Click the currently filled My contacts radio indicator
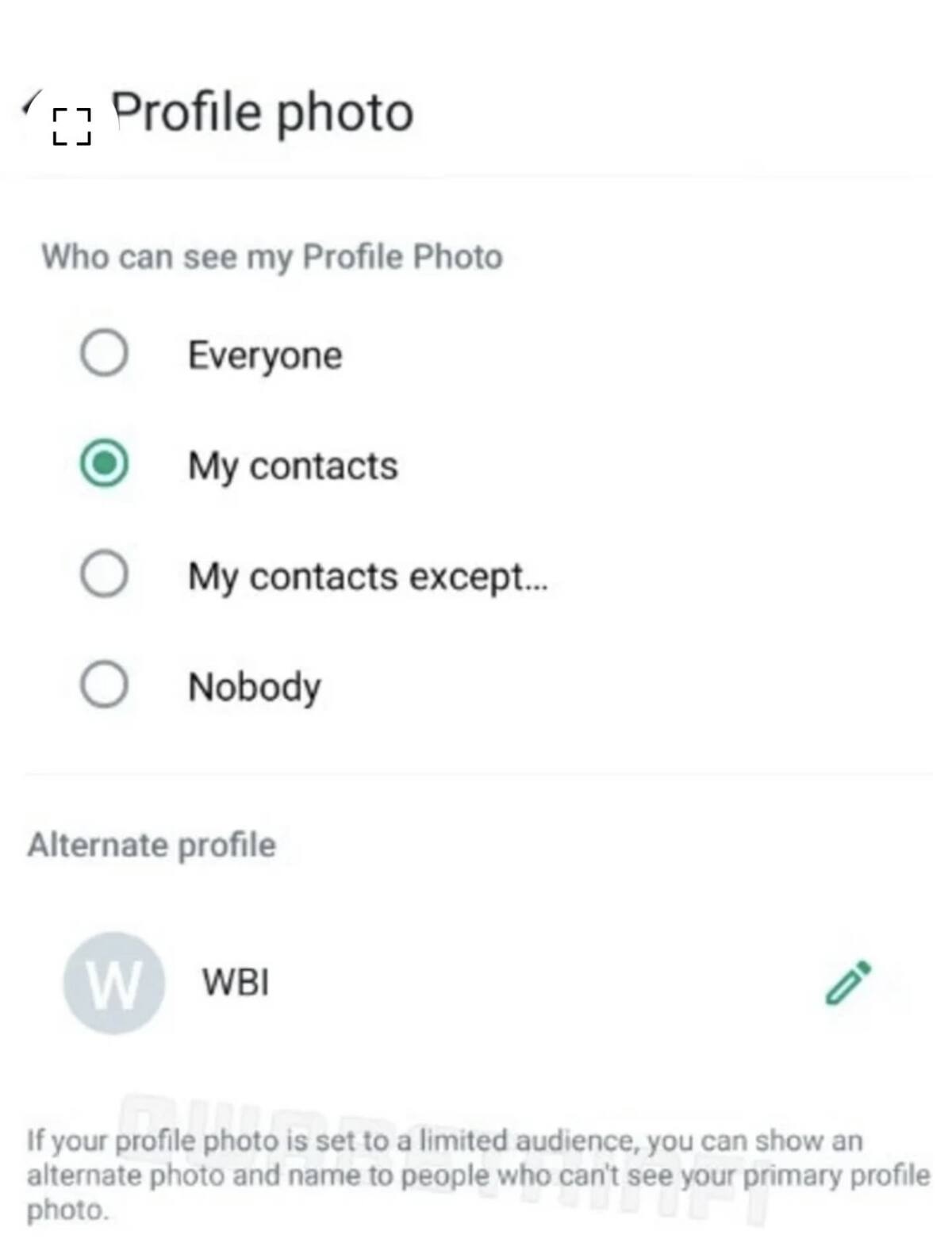Viewport: 952px width, 1258px height. coord(106,464)
